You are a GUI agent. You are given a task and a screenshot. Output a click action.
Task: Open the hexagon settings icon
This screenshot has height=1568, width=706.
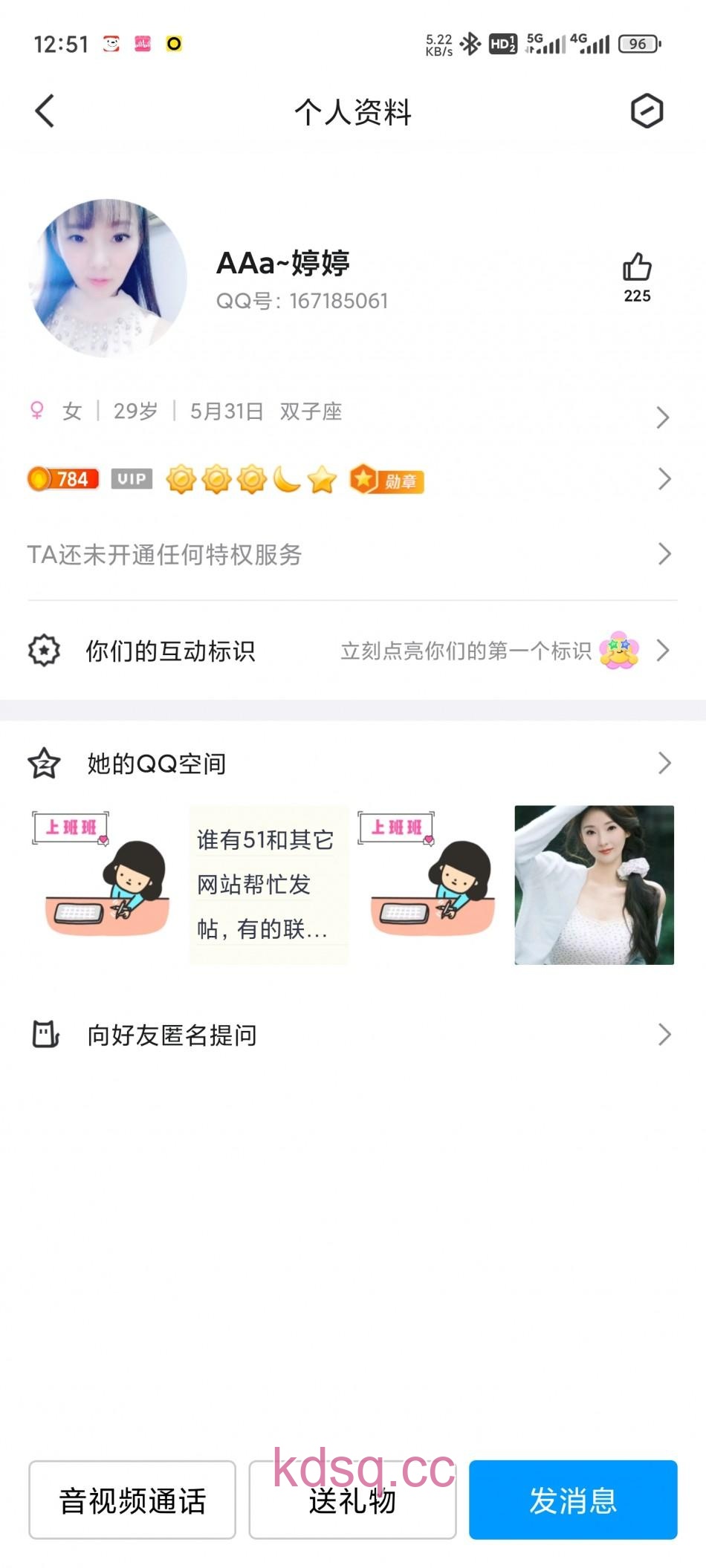[x=647, y=111]
